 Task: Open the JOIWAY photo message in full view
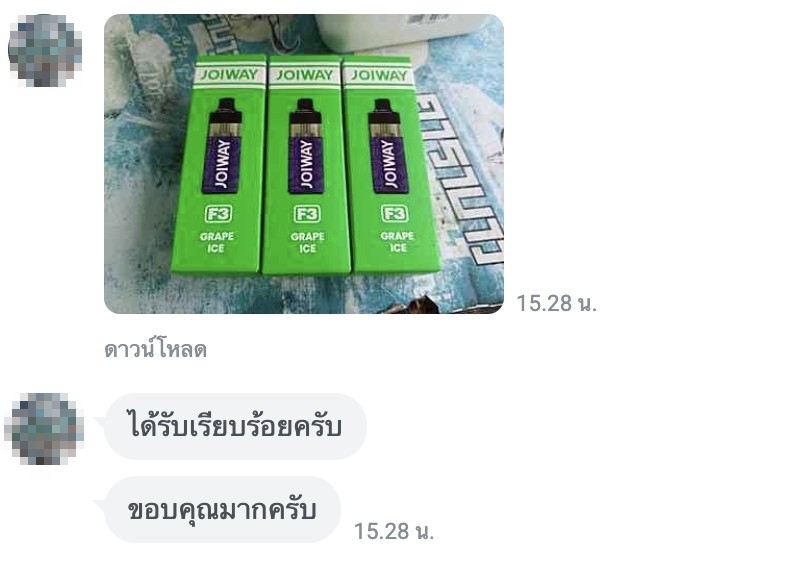(x=303, y=164)
